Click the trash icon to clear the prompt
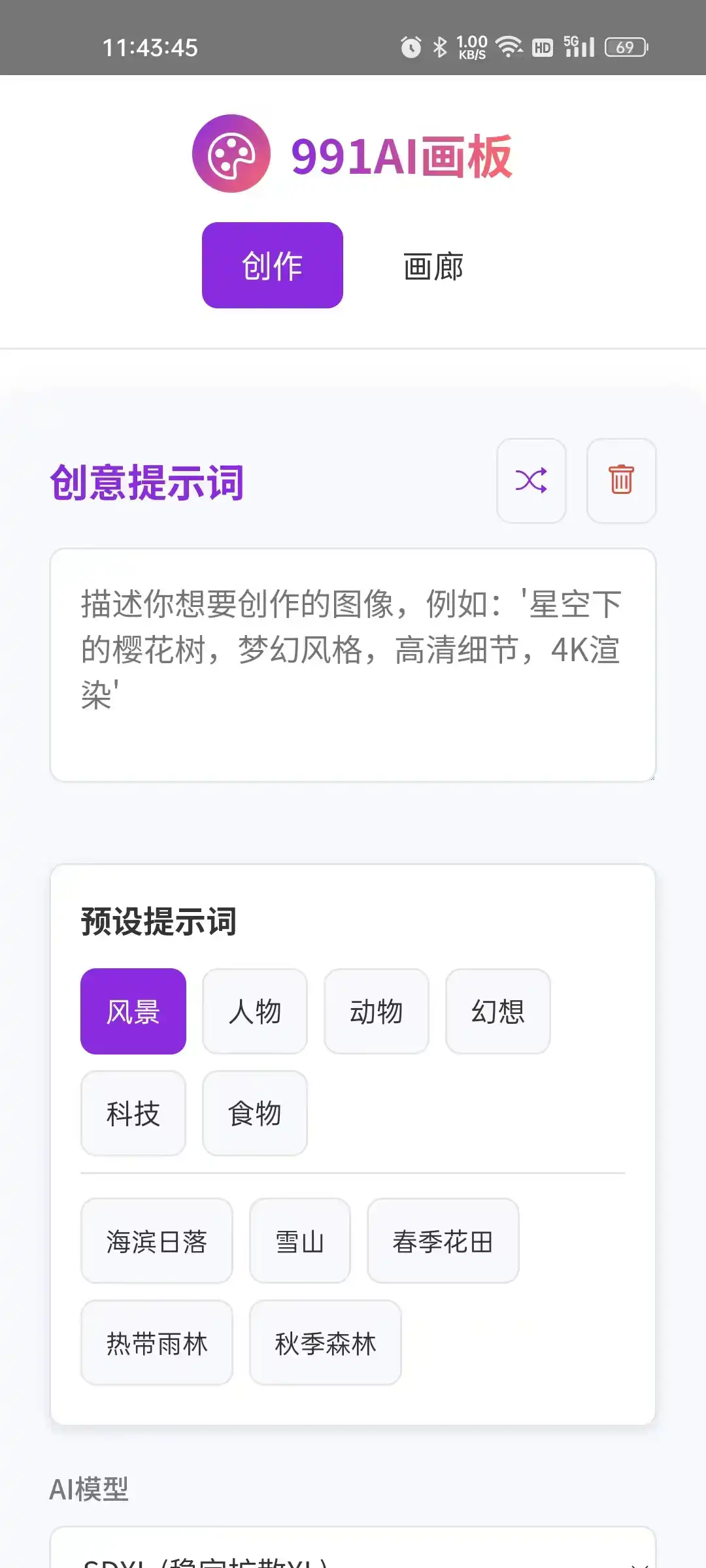Viewport: 706px width, 1568px height. 620,480
